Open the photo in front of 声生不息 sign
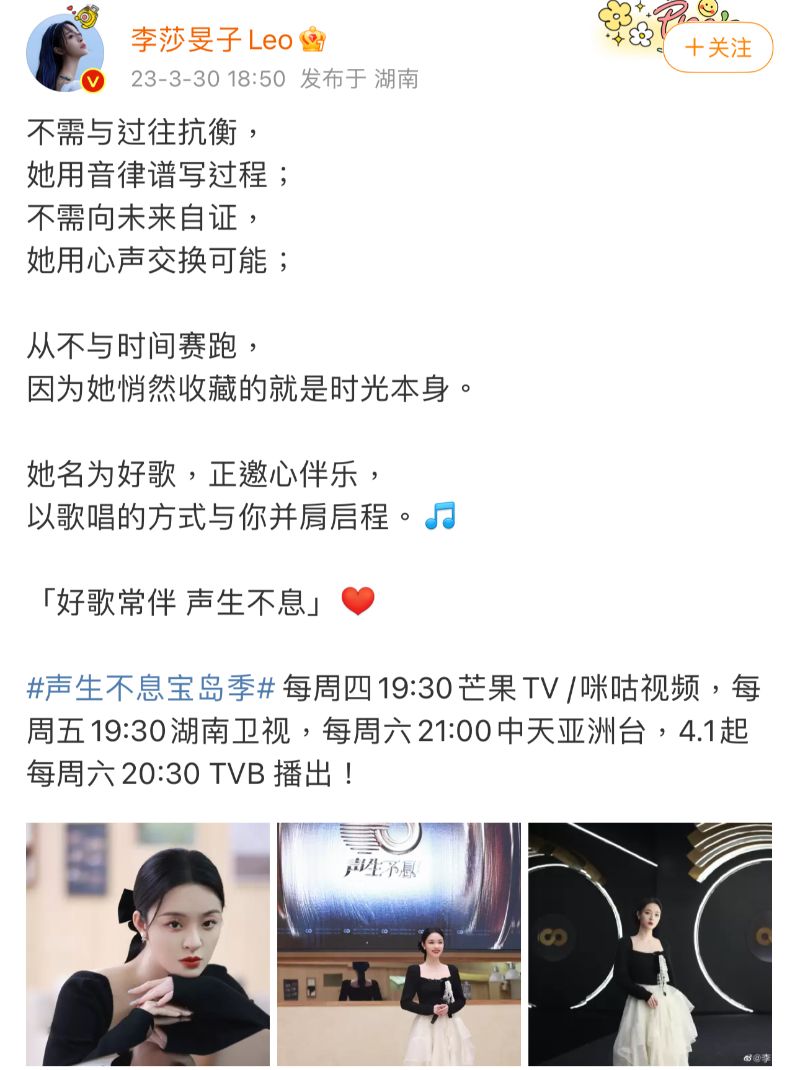Screen dimensions: 800x1070 point(399,943)
